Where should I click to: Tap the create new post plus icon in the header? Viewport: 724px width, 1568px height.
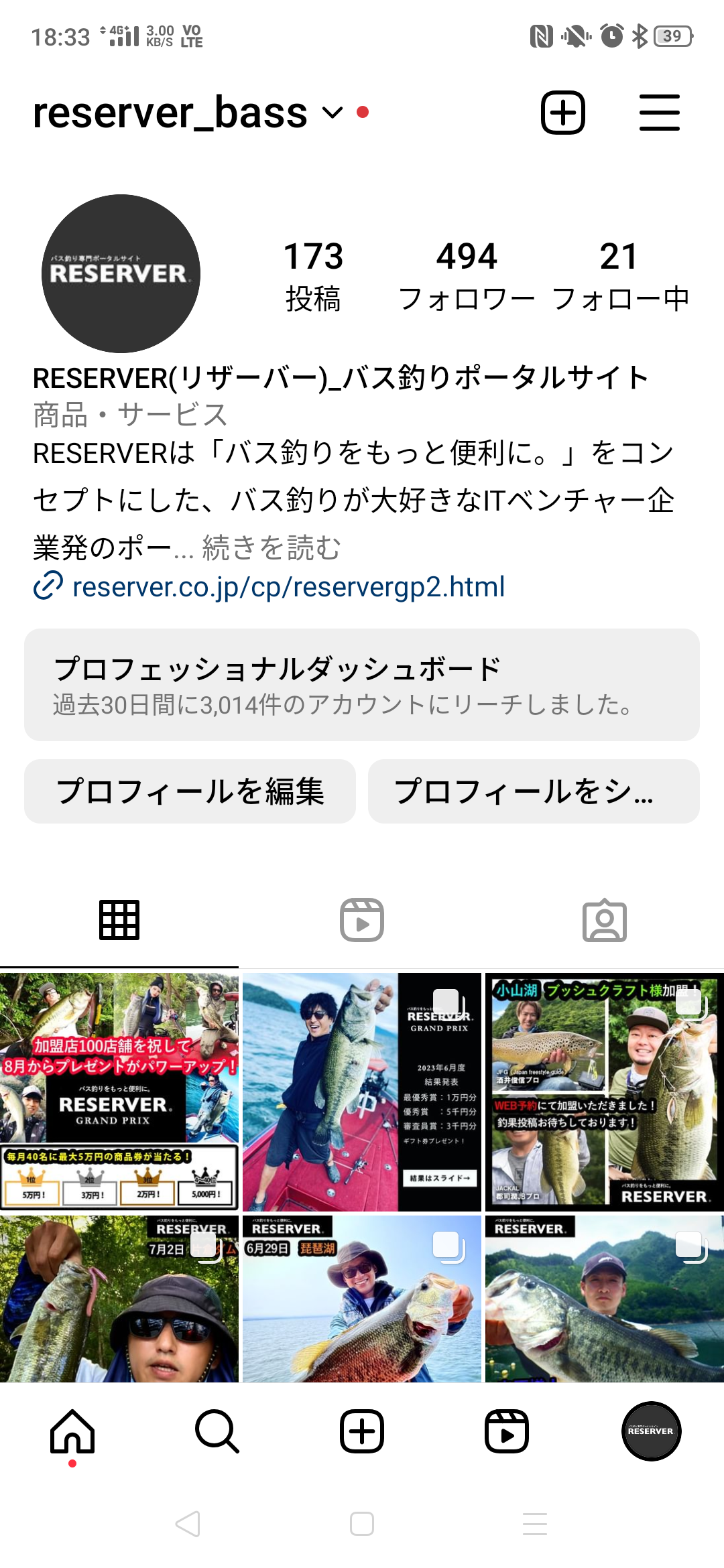point(562,113)
